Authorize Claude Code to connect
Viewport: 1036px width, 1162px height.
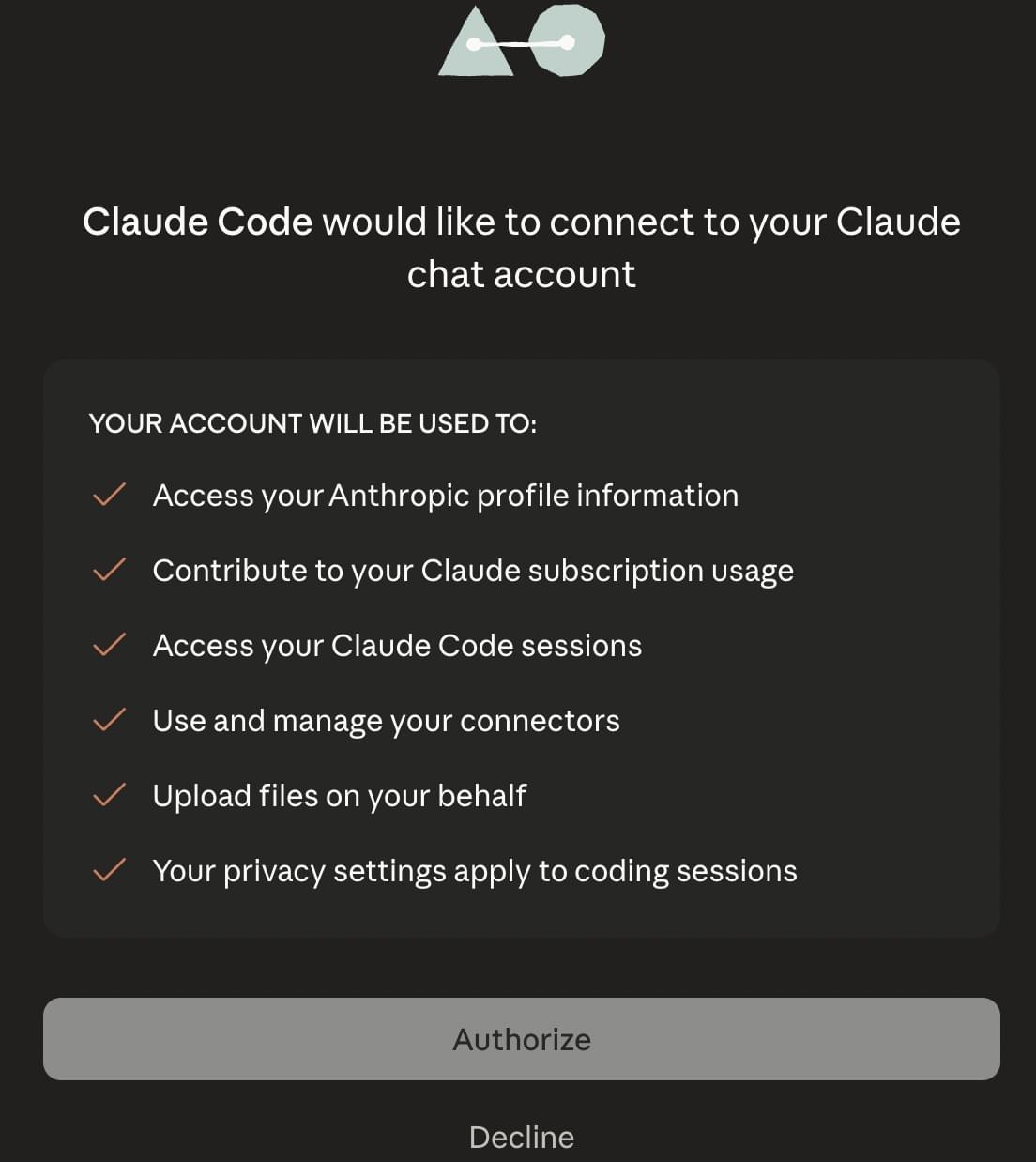pyautogui.click(x=521, y=1039)
